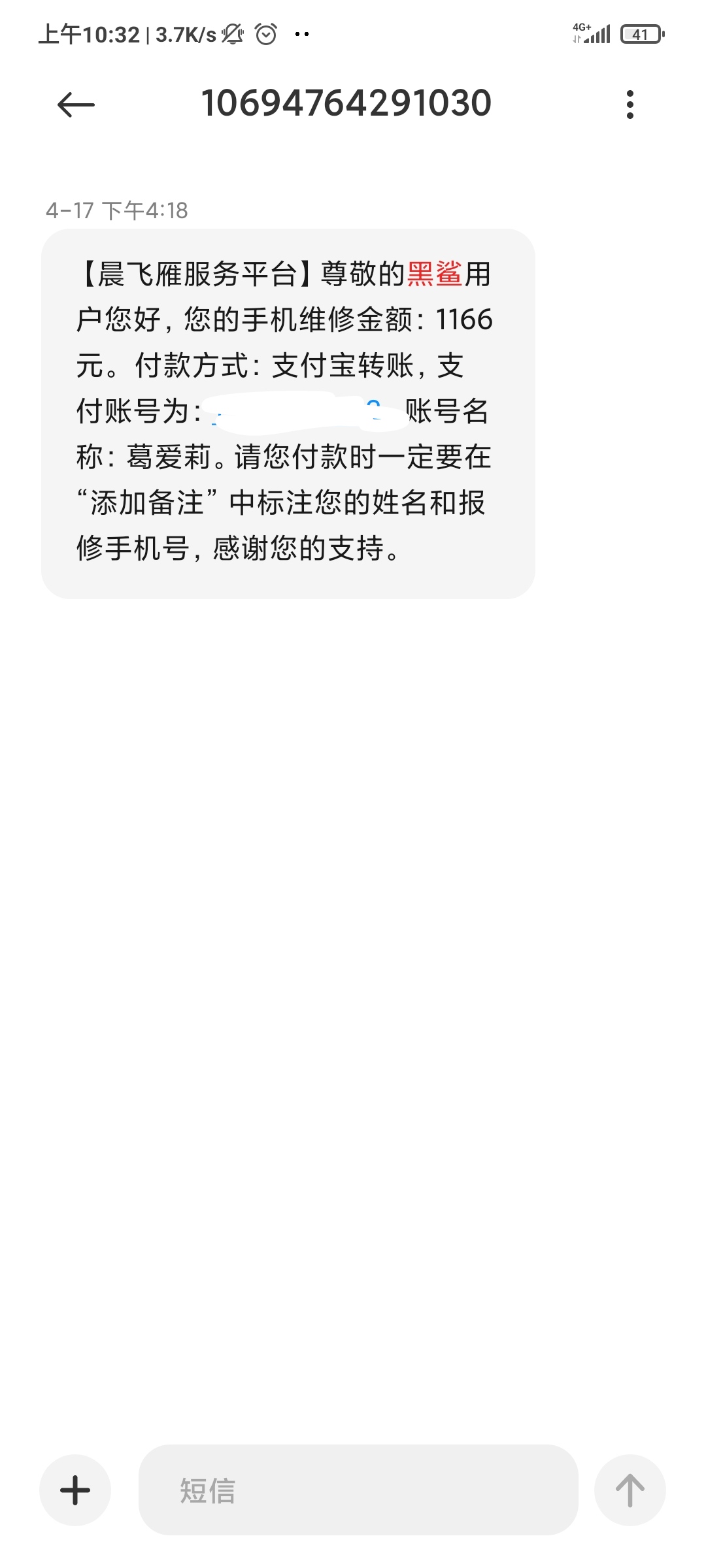Image resolution: width=706 pixels, height=1568 pixels.
Task: Tap the plus attachment button
Action: click(75, 1490)
